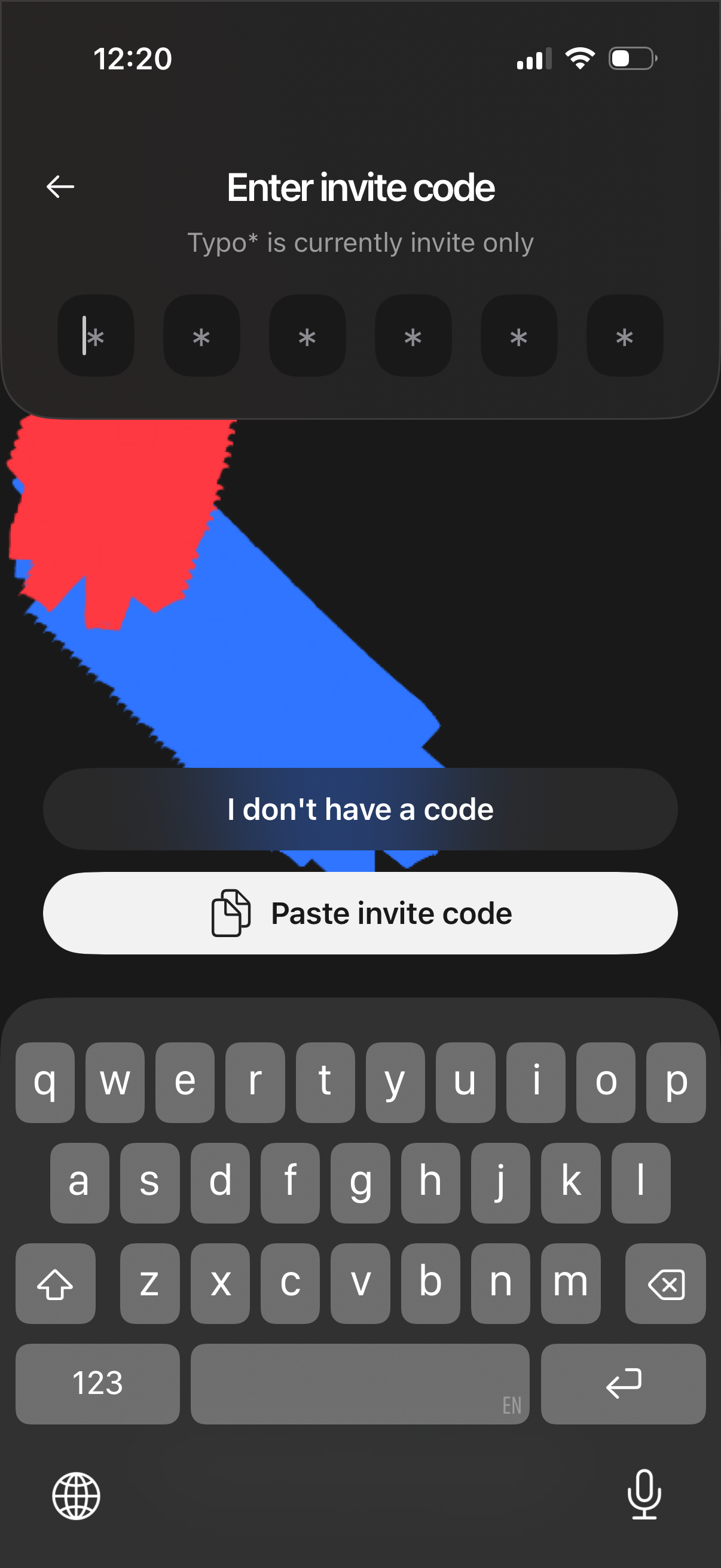The image size is (721, 1568).
Task: Tap the space bar
Action: [x=360, y=1384]
